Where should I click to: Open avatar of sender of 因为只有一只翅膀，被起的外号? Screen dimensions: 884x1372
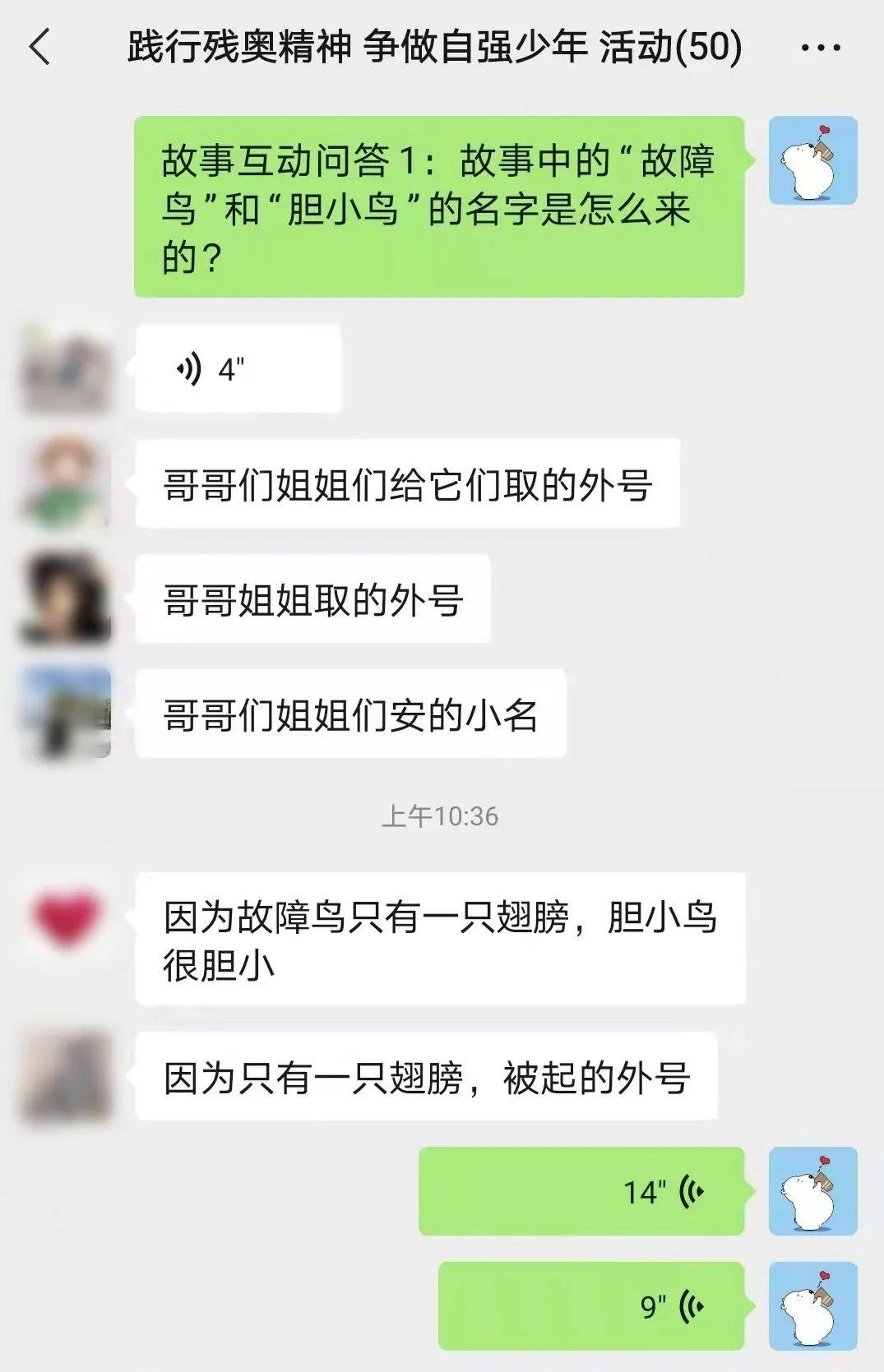point(66,1077)
